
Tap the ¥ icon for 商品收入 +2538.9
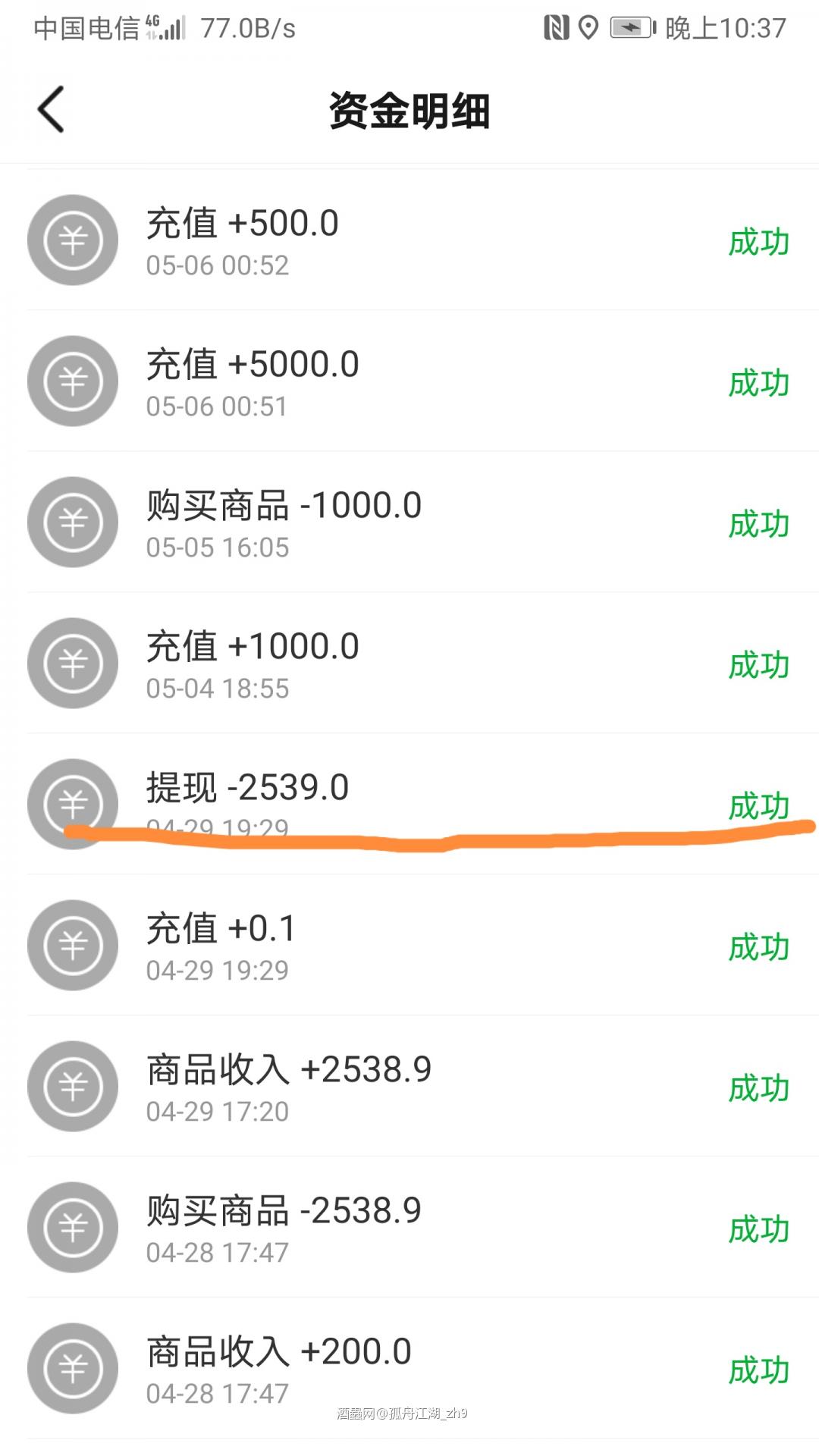[x=72, y=1087]
